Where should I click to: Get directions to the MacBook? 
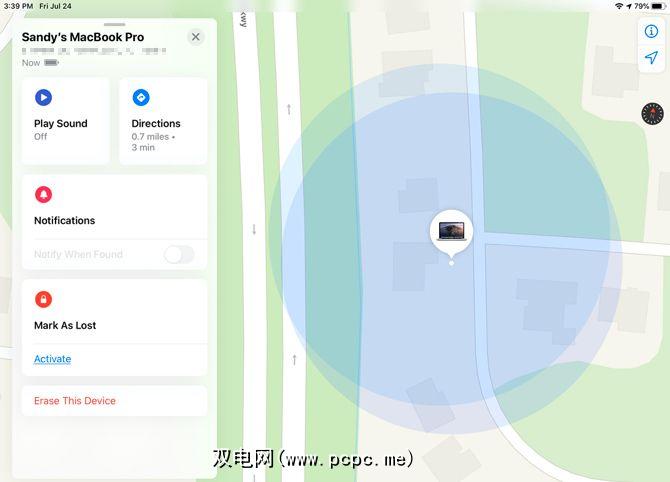[163, 120]
